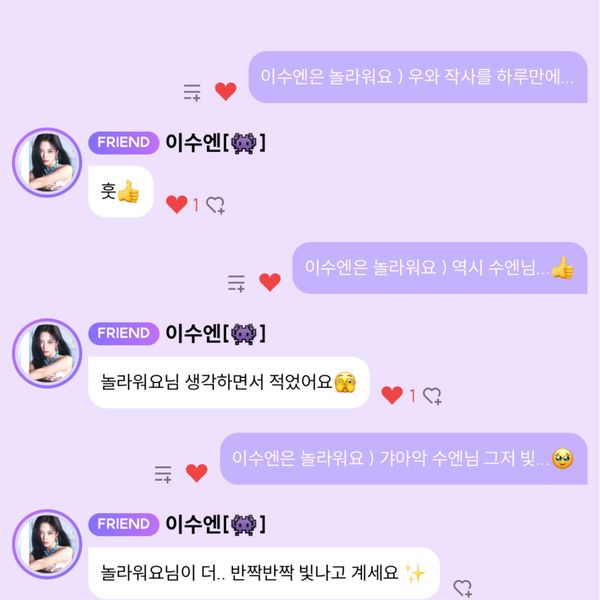The width and height of the screenshot is (600, 600).
Task: Like the 갸아악 수엔님 message
Action: [197, 474]
